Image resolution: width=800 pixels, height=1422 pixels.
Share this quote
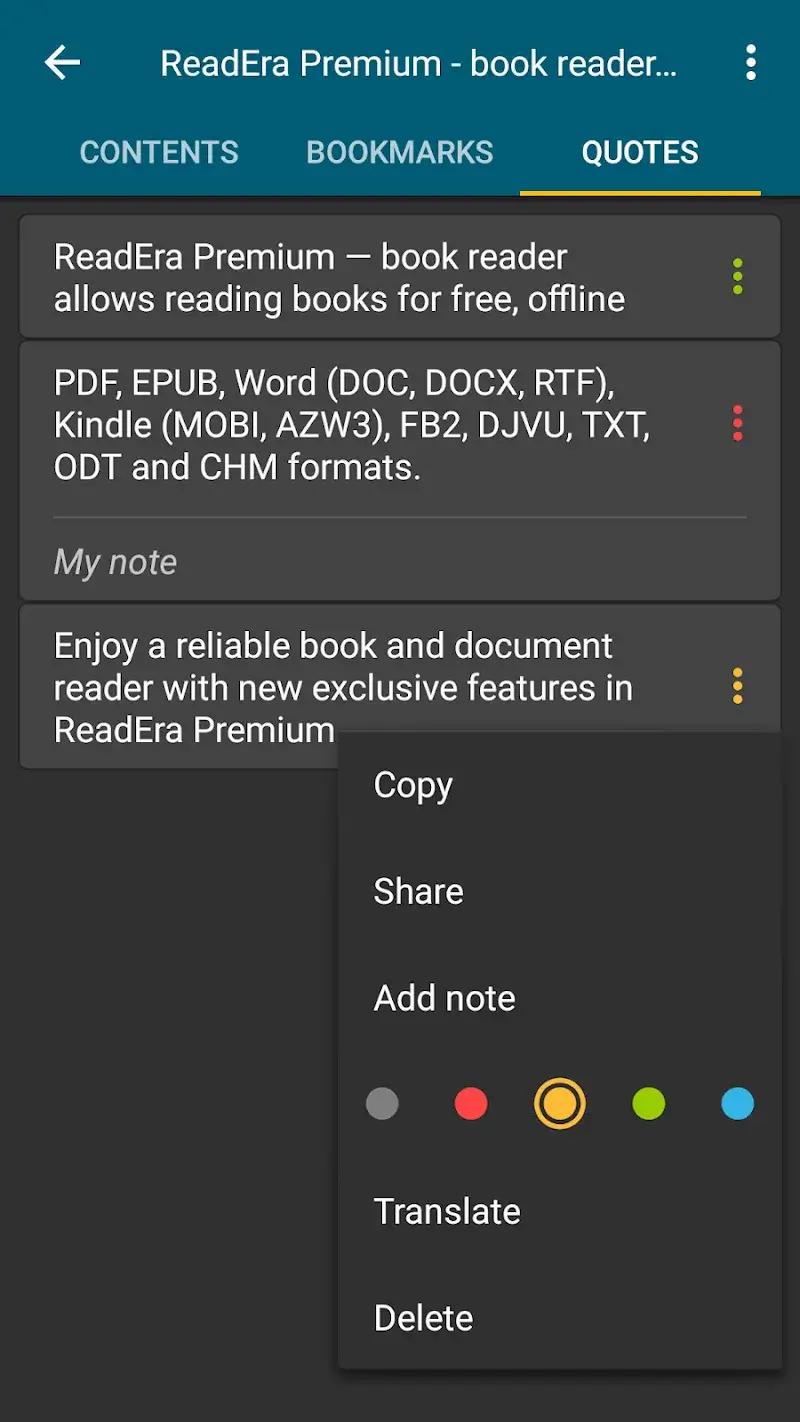[x=418, y=892]
